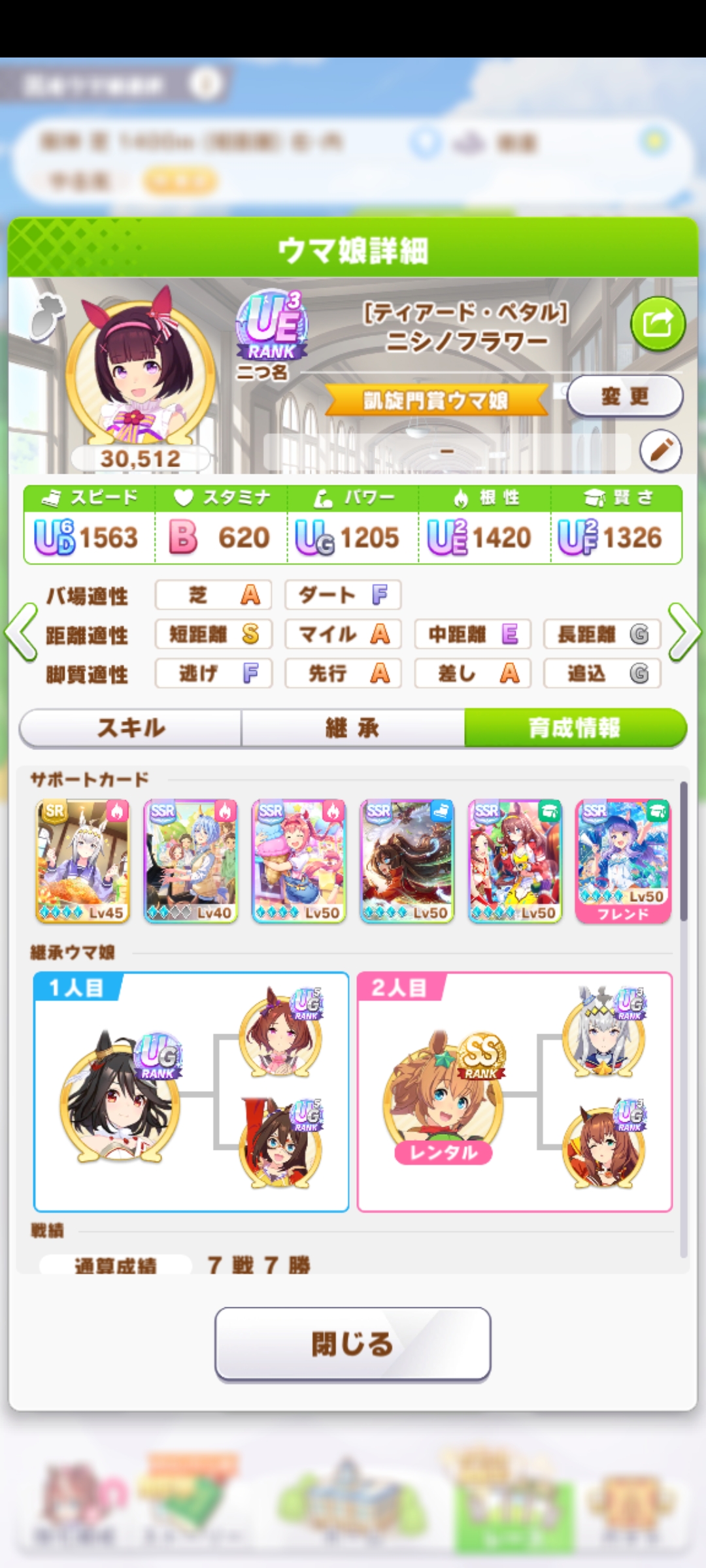Go to the previous Uma Musume with left arrow
Viewport: 706px width, 1568px height.
click(x=21, y=632)
